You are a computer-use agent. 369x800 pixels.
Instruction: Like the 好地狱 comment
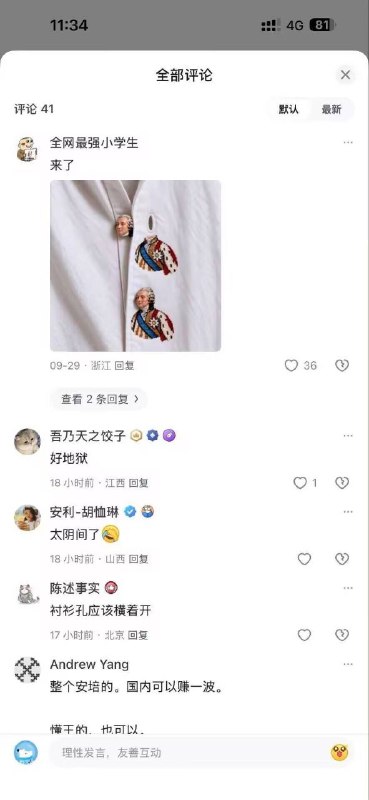[x=300, y=483]
